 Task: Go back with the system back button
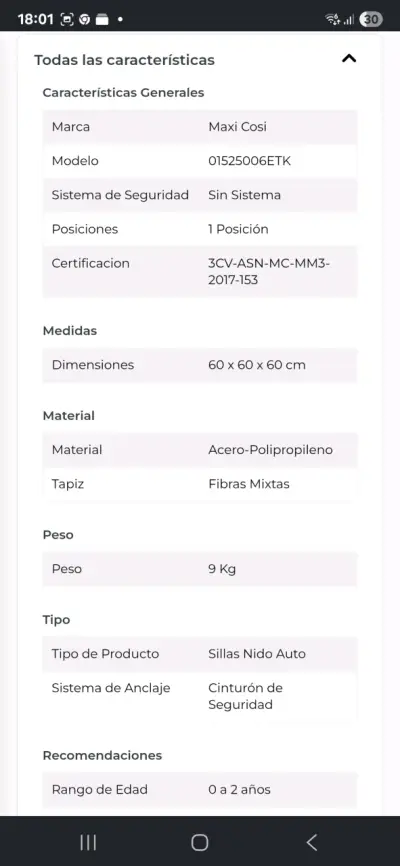tap(312, 842)
